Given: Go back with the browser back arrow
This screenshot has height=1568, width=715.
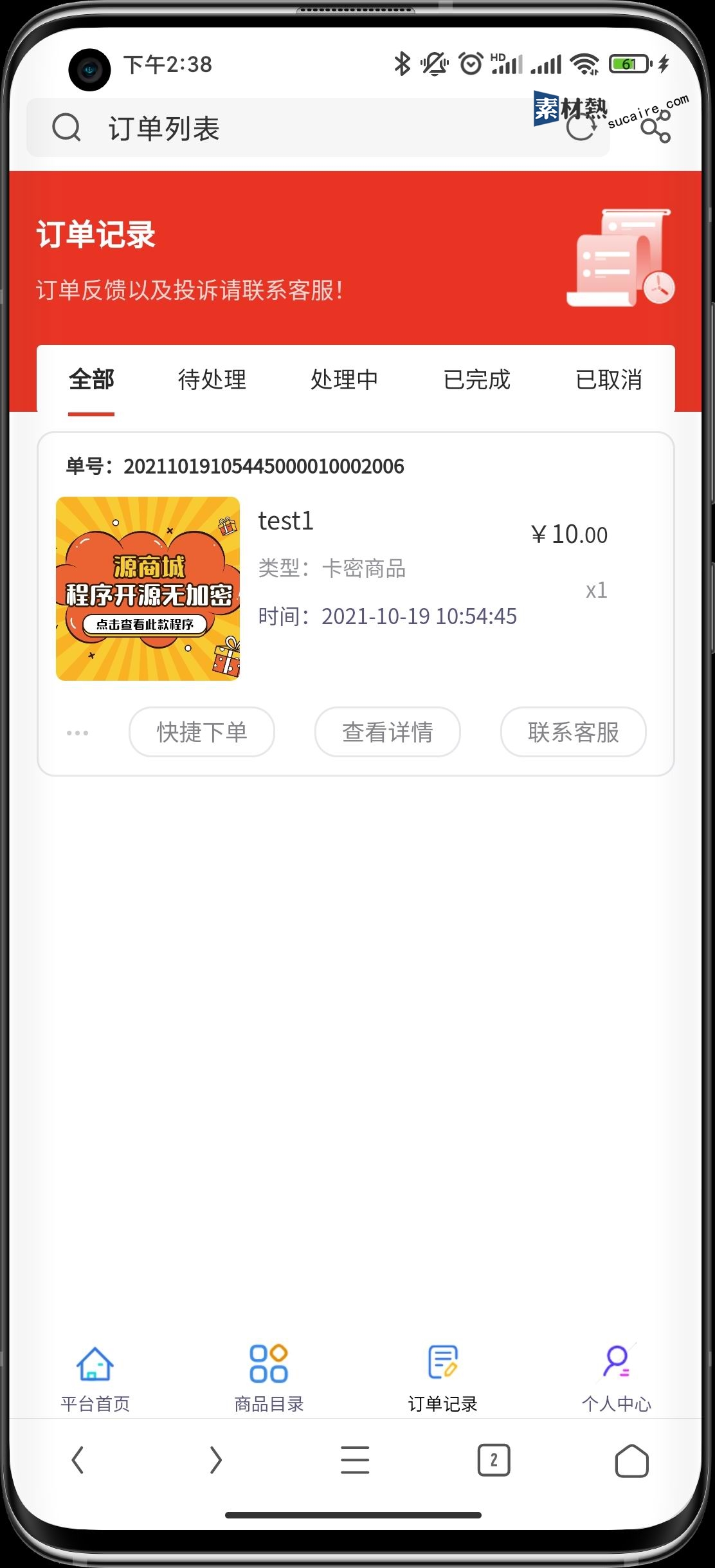Looking at the screenshot, I should 78,1460.
